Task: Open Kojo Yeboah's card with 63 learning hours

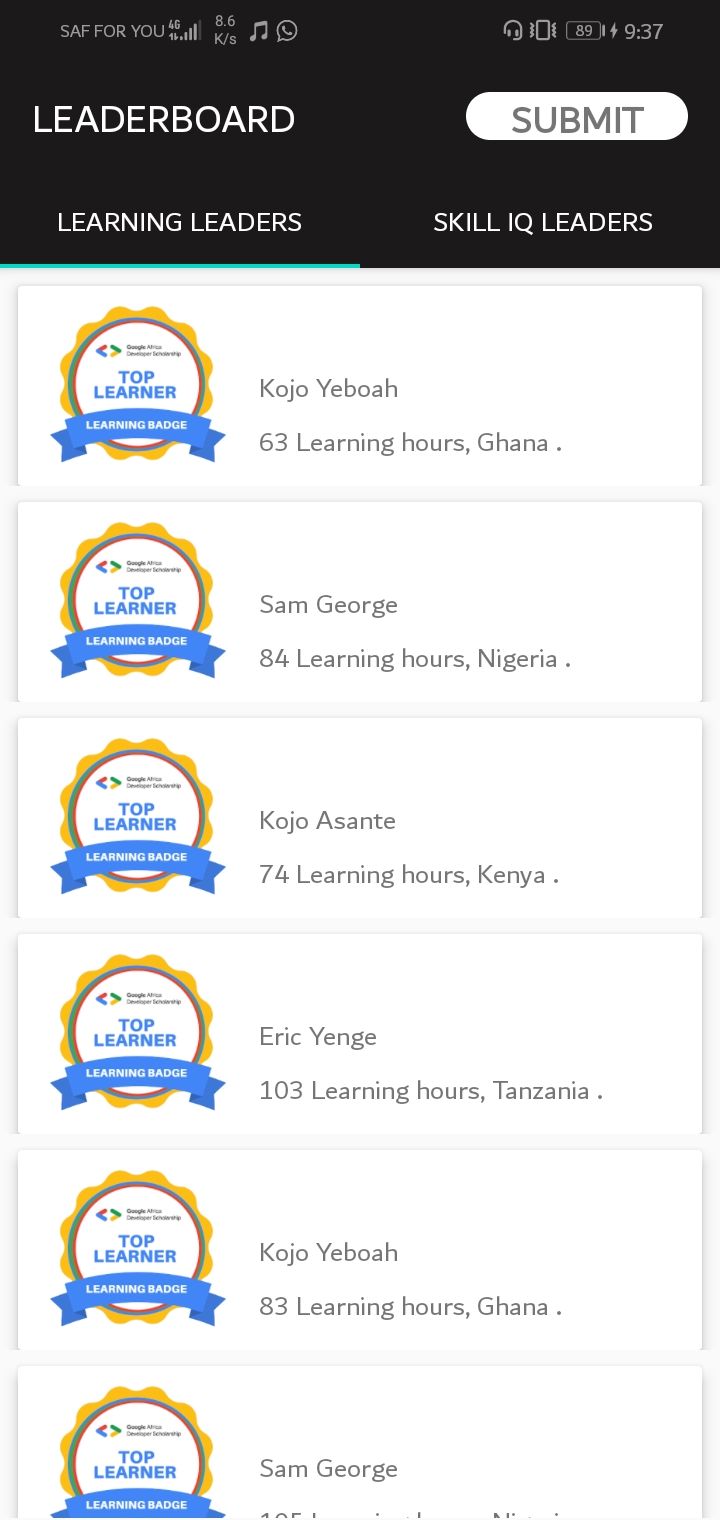Action: pos(360,386)
